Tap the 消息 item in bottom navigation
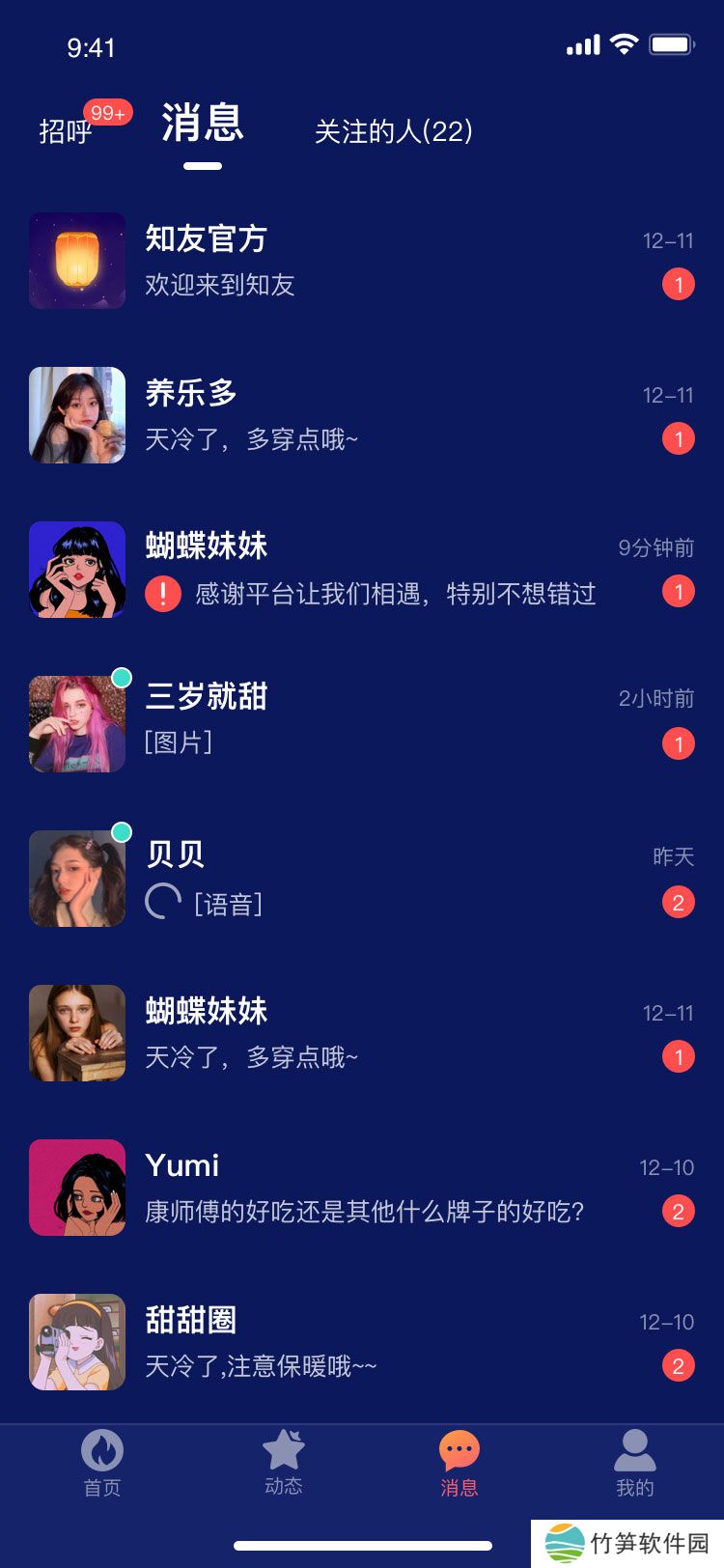The image size is (724, 1568). pos(459,1462)
